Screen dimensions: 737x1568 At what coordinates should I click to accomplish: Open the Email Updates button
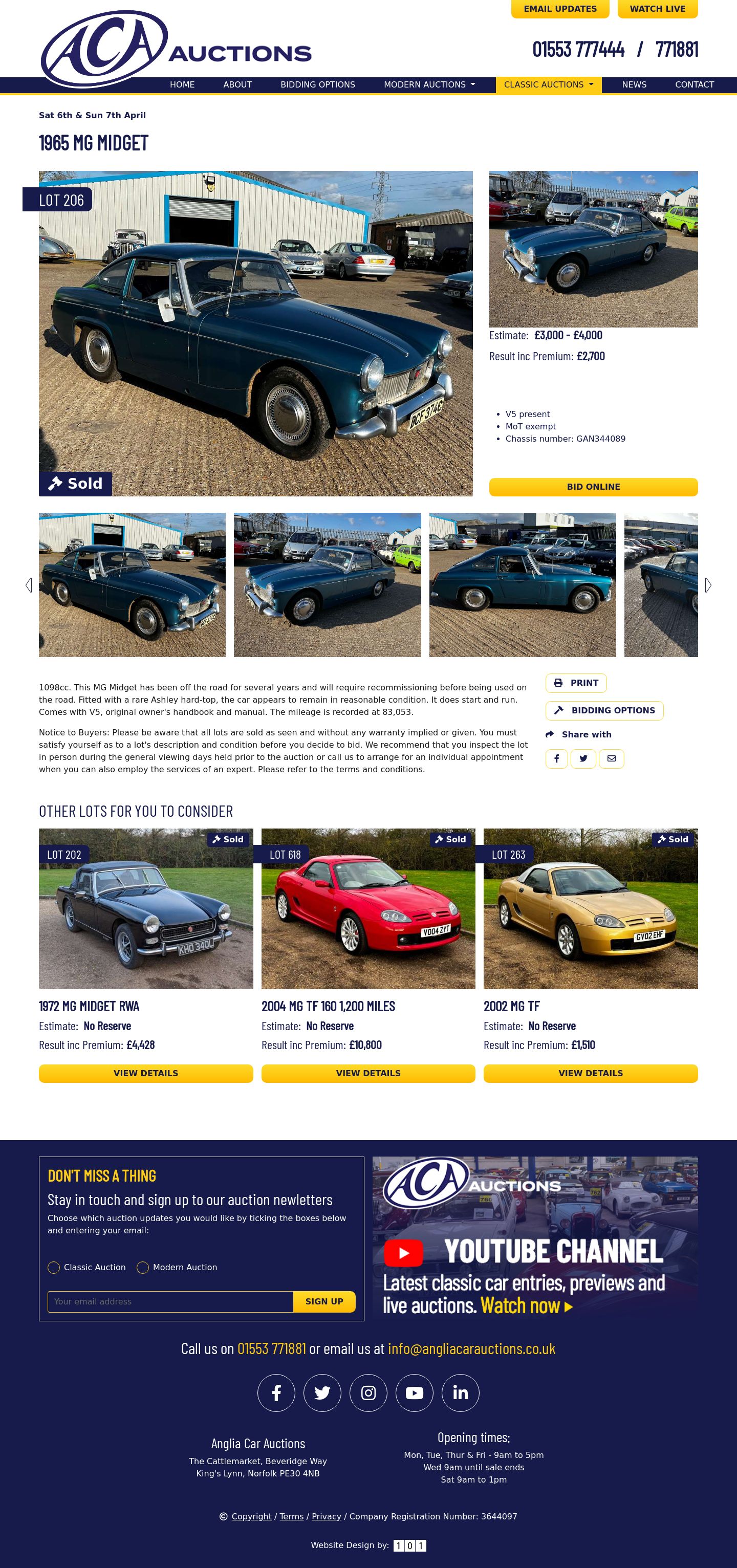559,9
